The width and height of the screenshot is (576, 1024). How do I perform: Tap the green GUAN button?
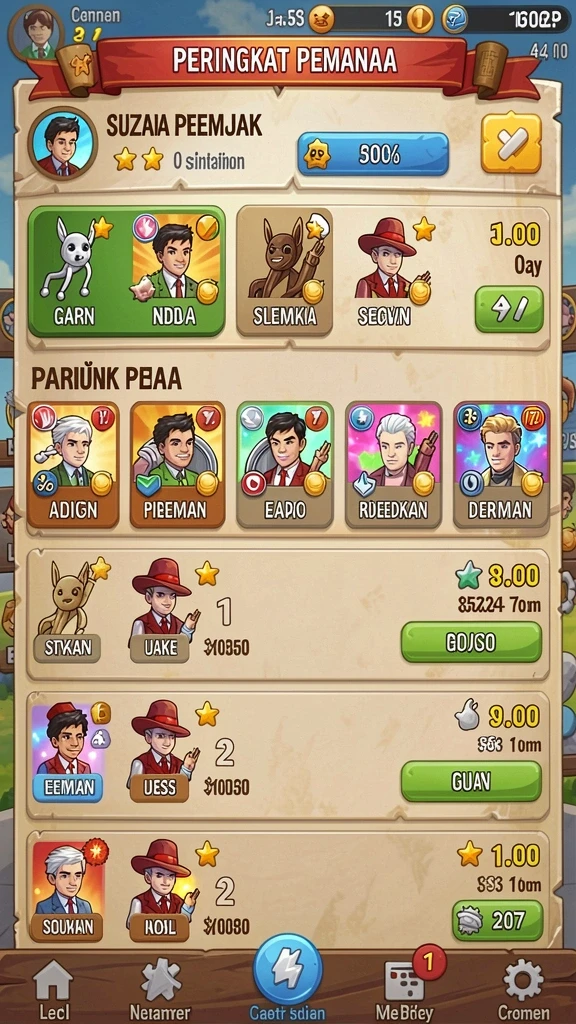tap(471, 781)
